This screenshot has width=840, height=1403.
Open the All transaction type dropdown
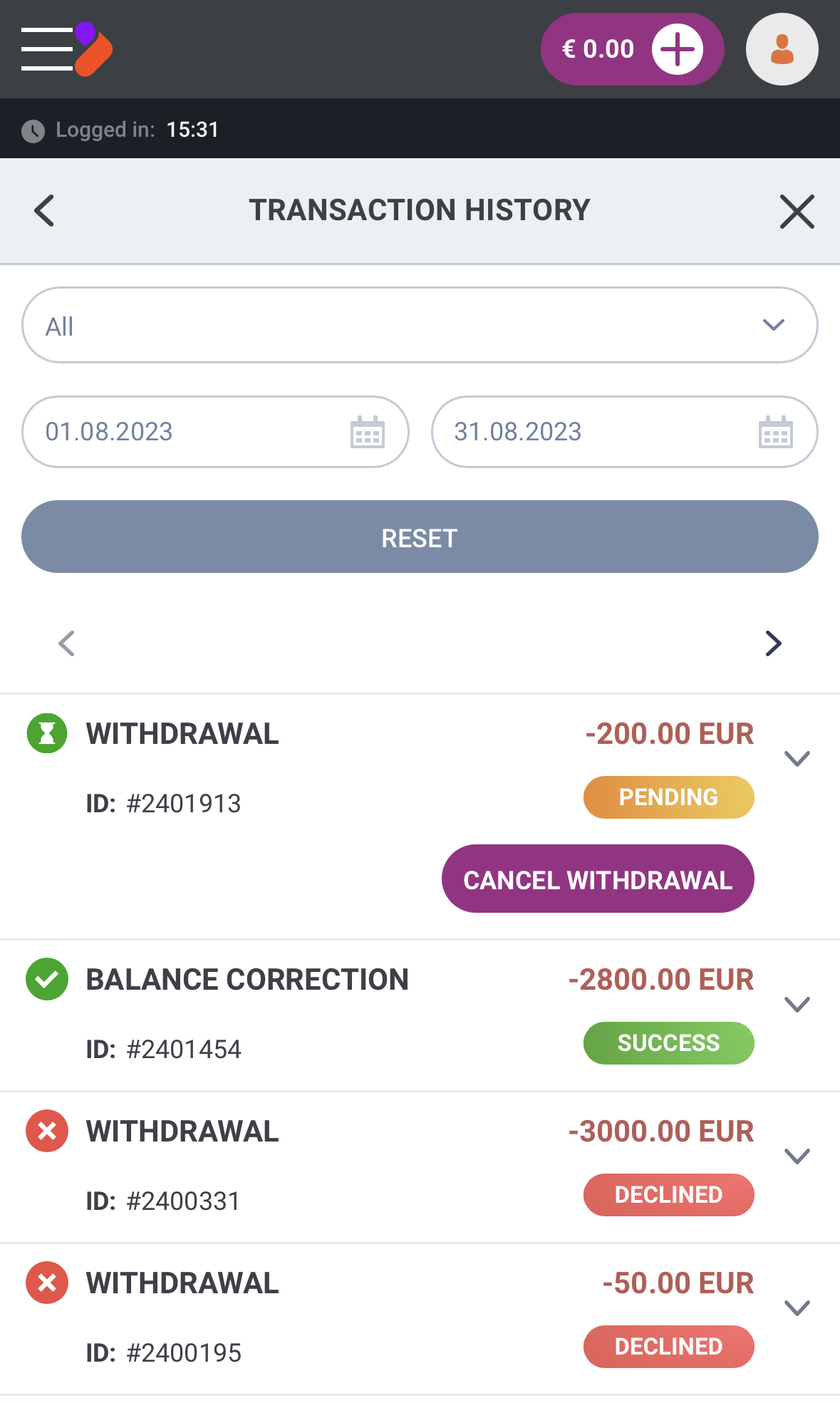(420, 324)
